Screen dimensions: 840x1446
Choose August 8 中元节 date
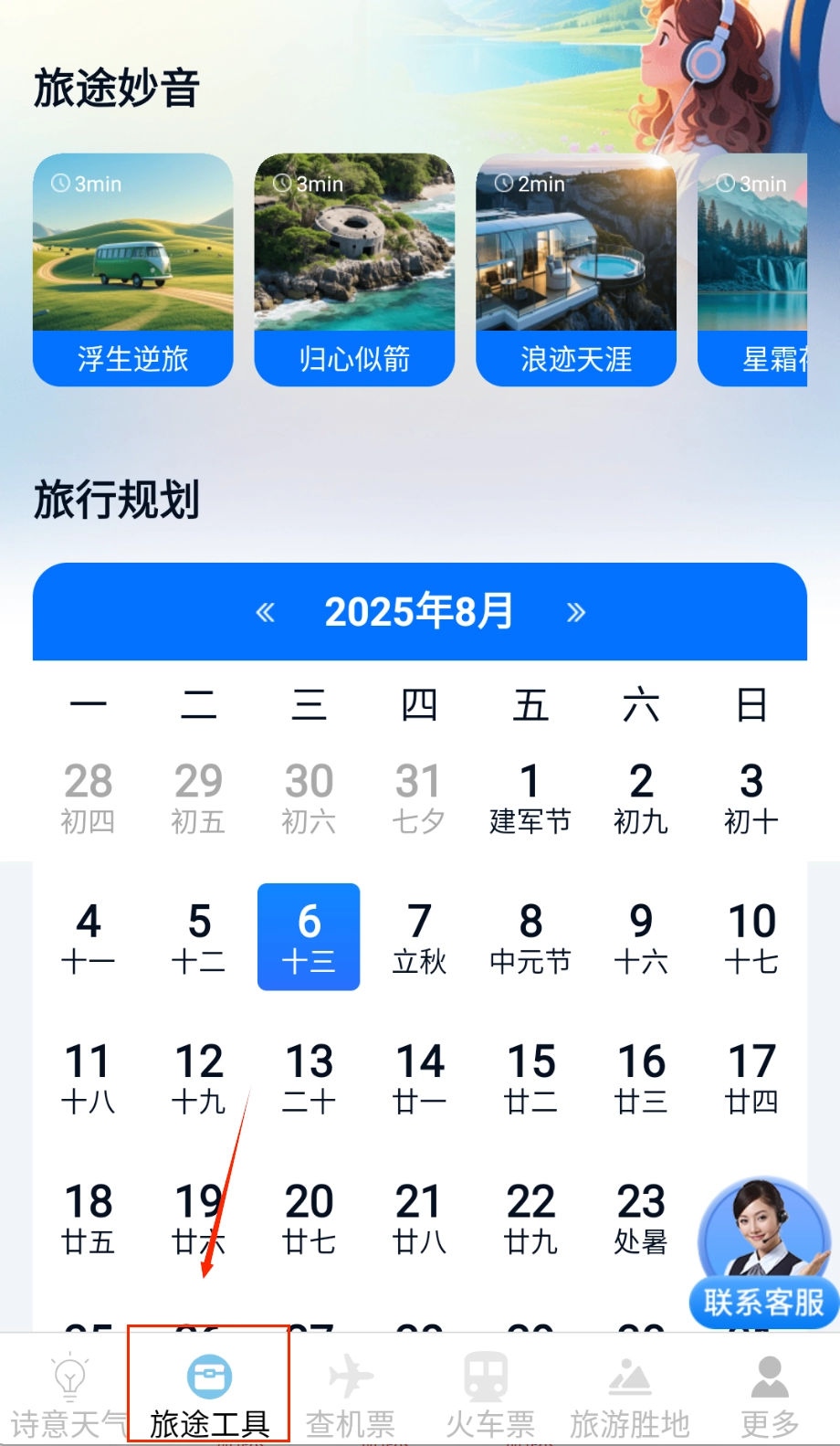530,937
